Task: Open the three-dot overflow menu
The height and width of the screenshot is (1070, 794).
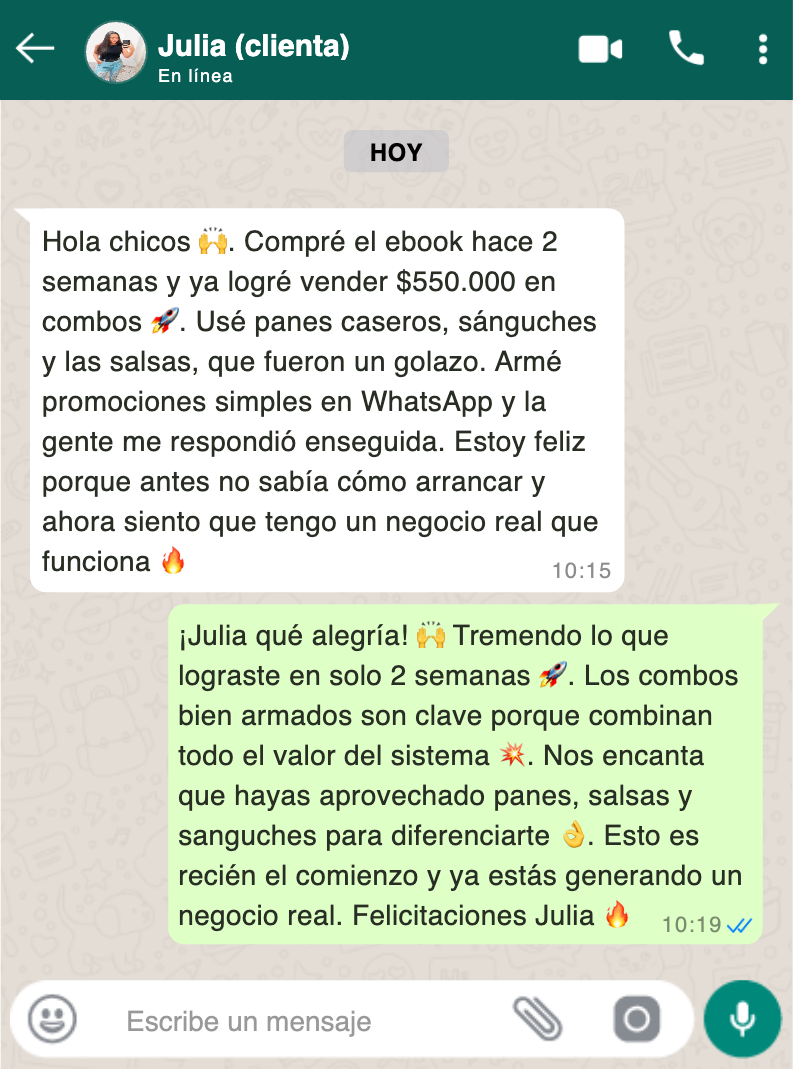Action: click(763, 48)
